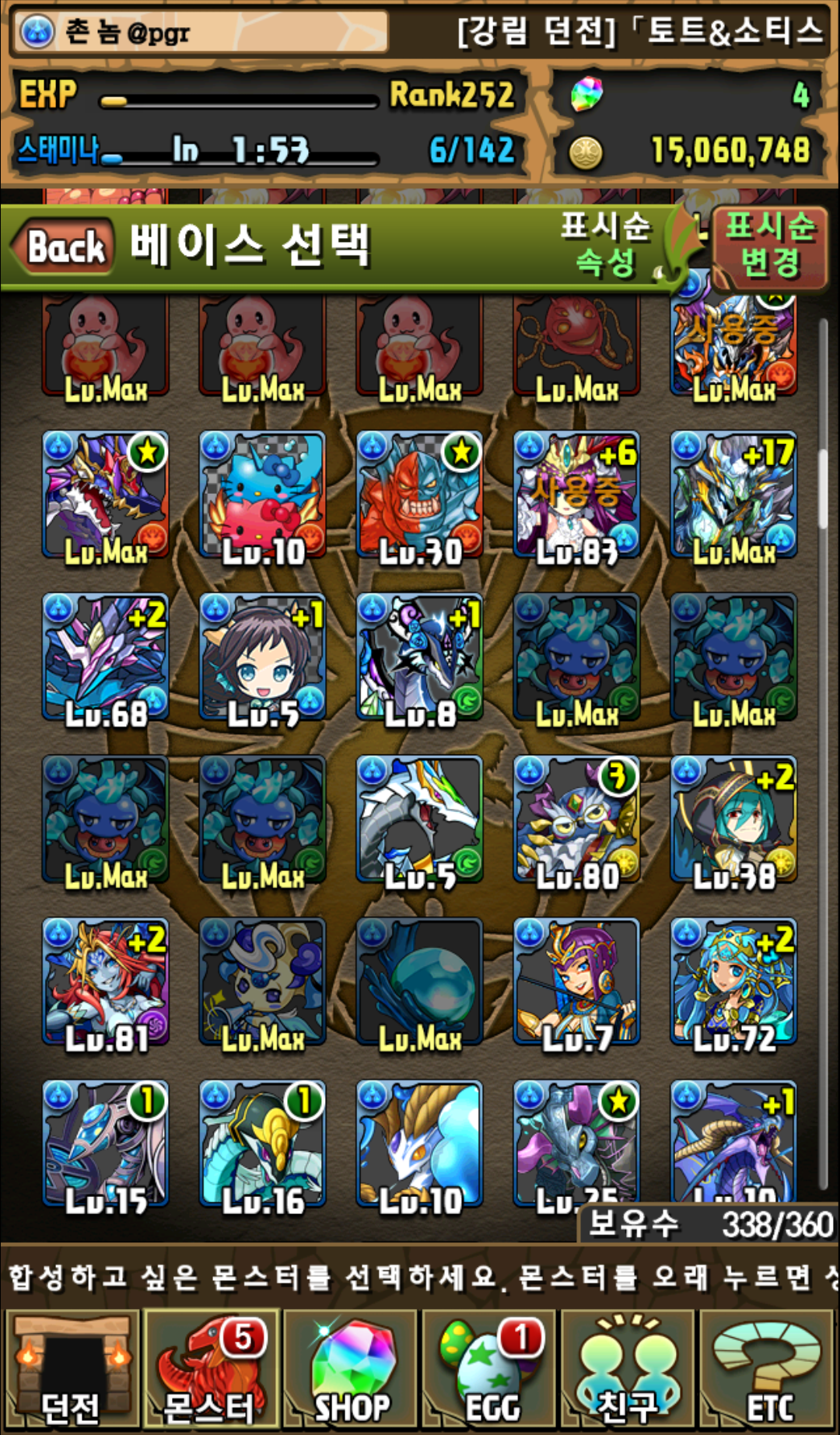
Task: Open the 던전 dungeon tab
Action: pos(71,1369)
